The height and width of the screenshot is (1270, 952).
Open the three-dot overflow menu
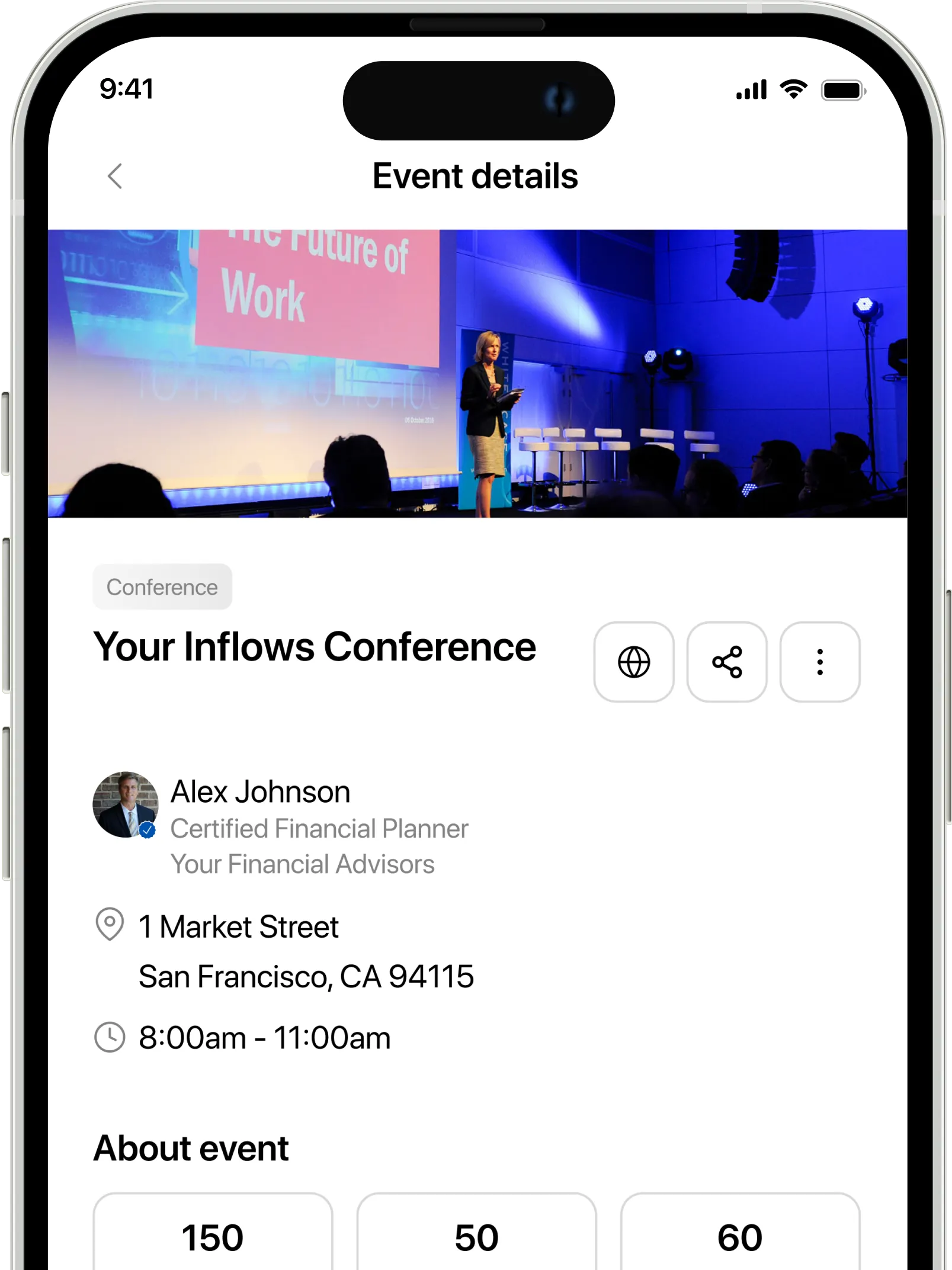(x=819, y=662)
